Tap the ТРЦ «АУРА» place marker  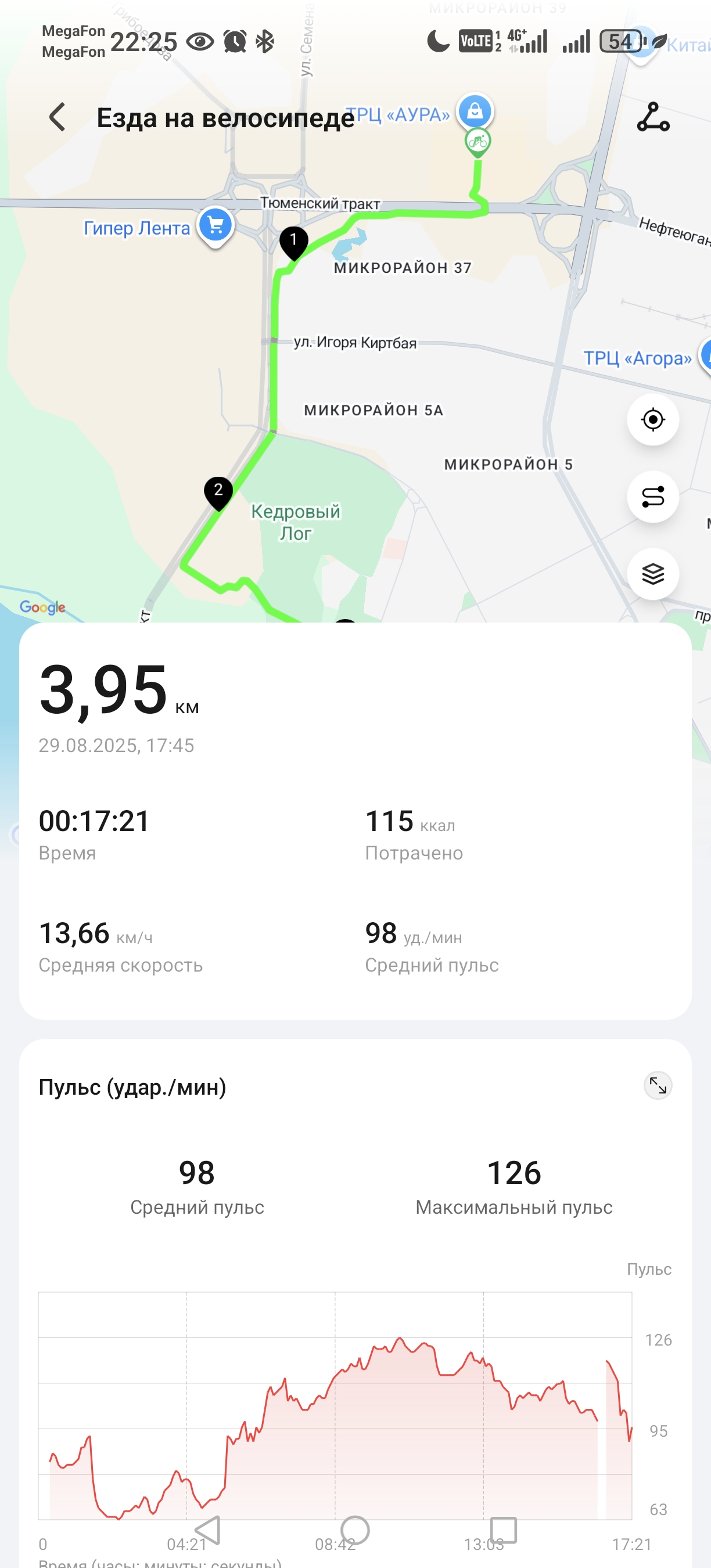click(x=475, y=112)
